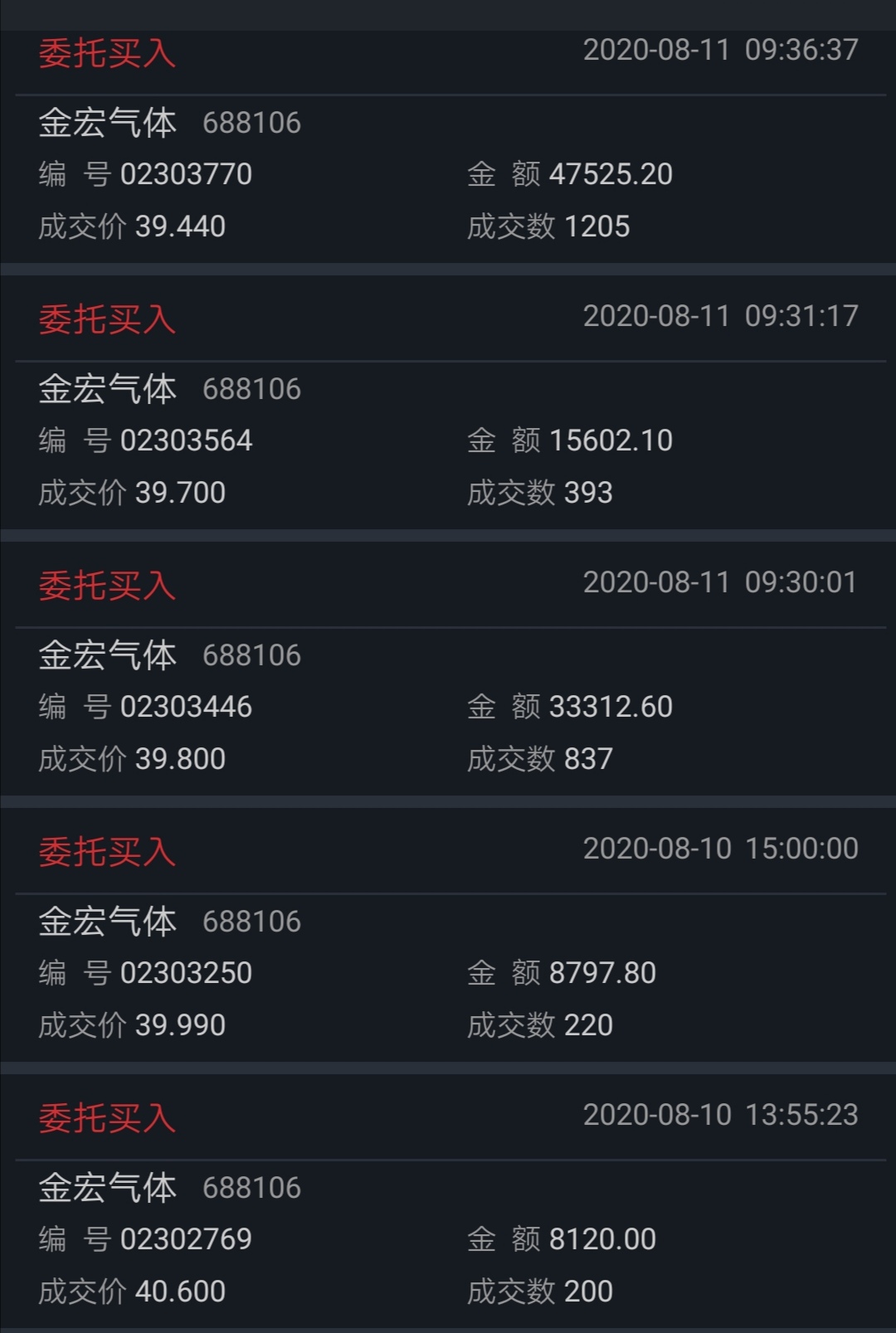The image size is (896, 1333).
Task: Click the amount 33312.60
Action: coord(612,708)
